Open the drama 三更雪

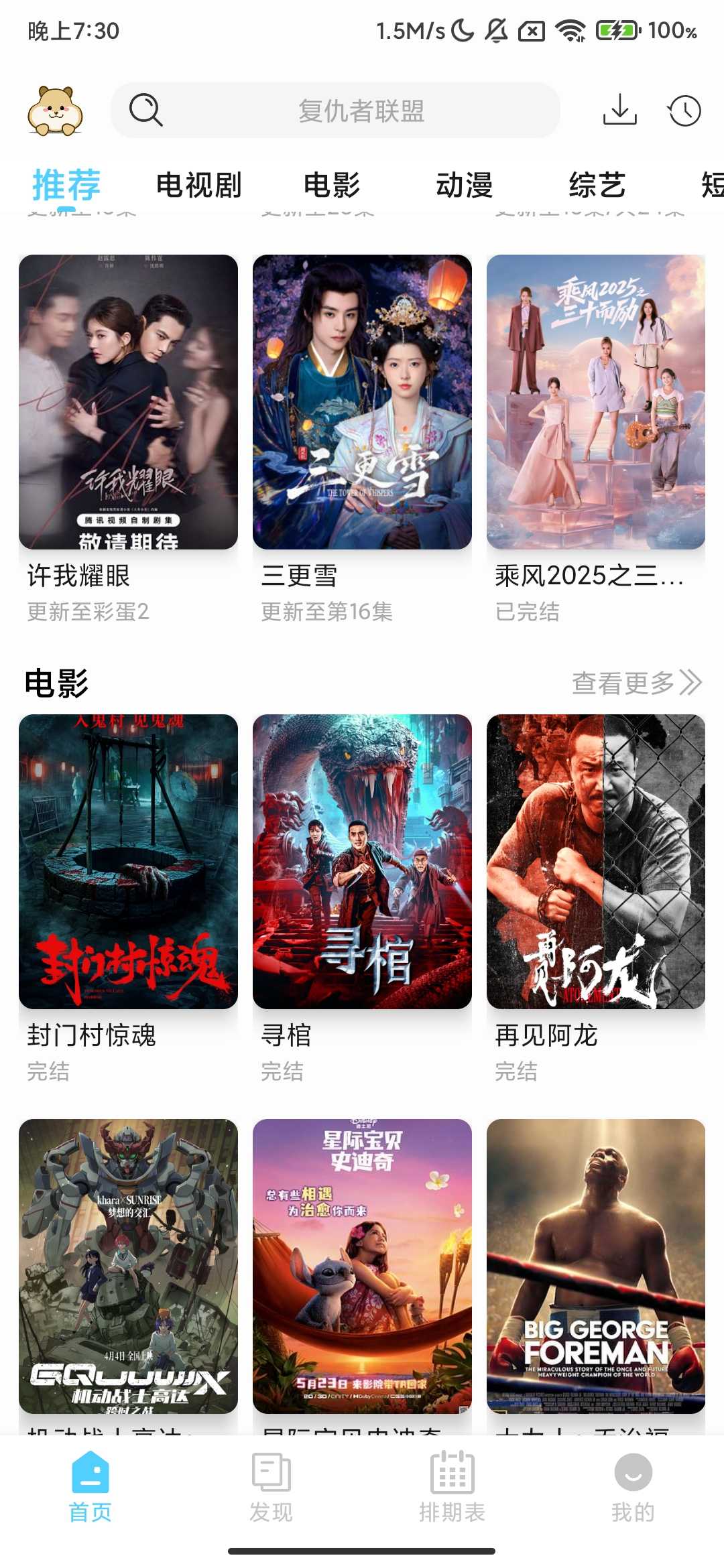(x=362, y=402)
